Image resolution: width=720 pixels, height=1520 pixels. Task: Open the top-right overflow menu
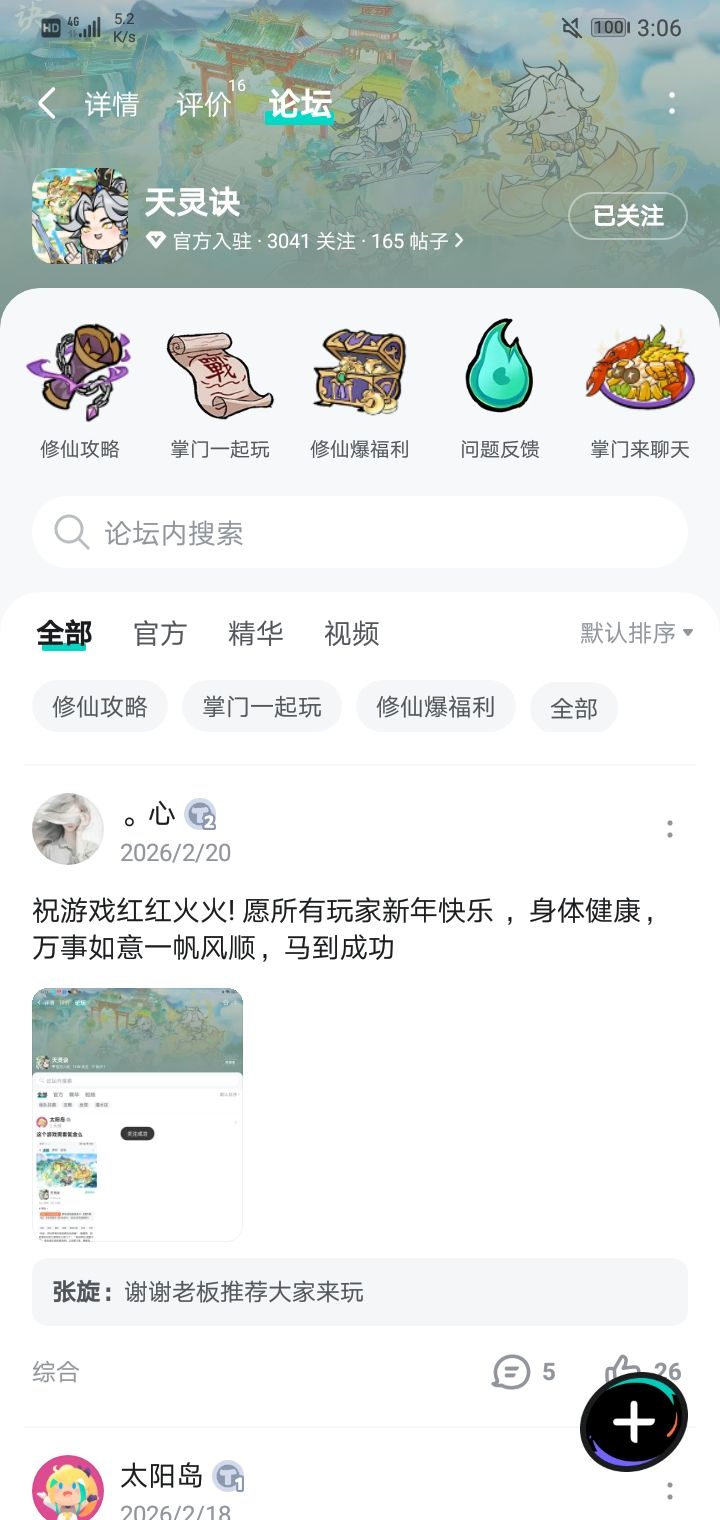click(x=671, y=104)
